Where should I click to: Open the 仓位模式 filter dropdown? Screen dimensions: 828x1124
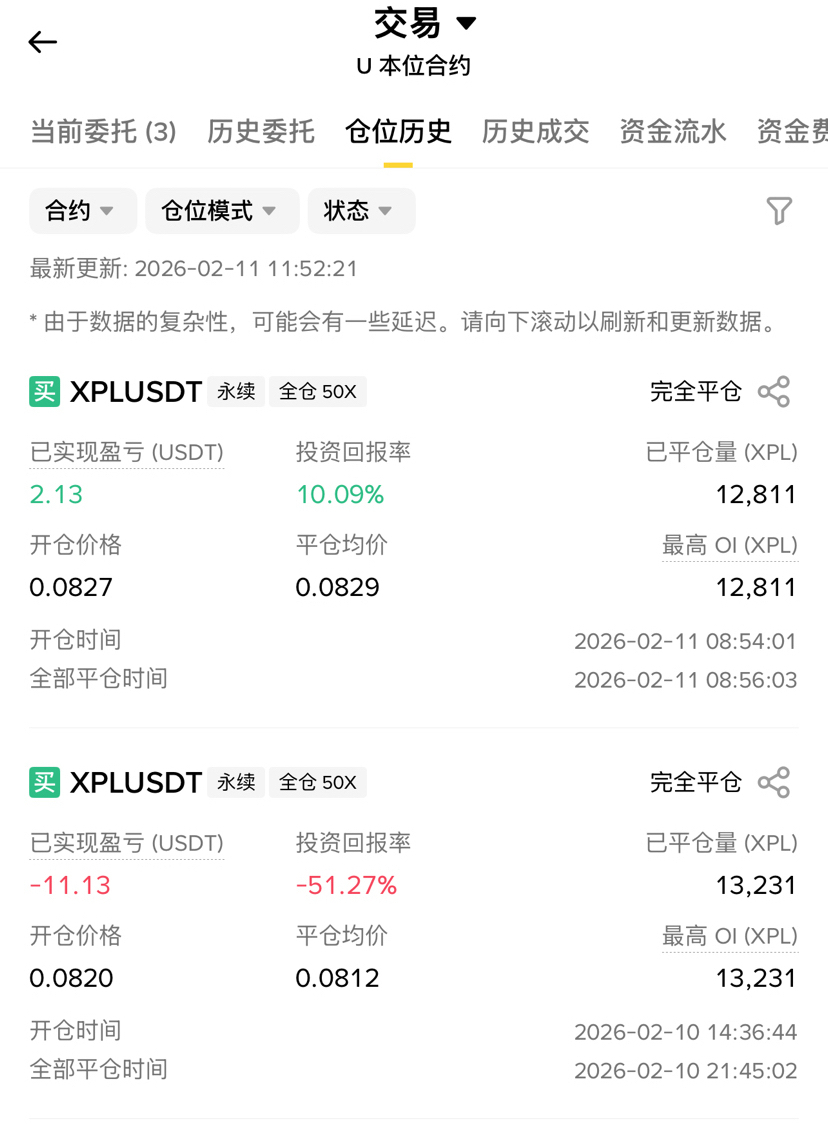[221, 211]
